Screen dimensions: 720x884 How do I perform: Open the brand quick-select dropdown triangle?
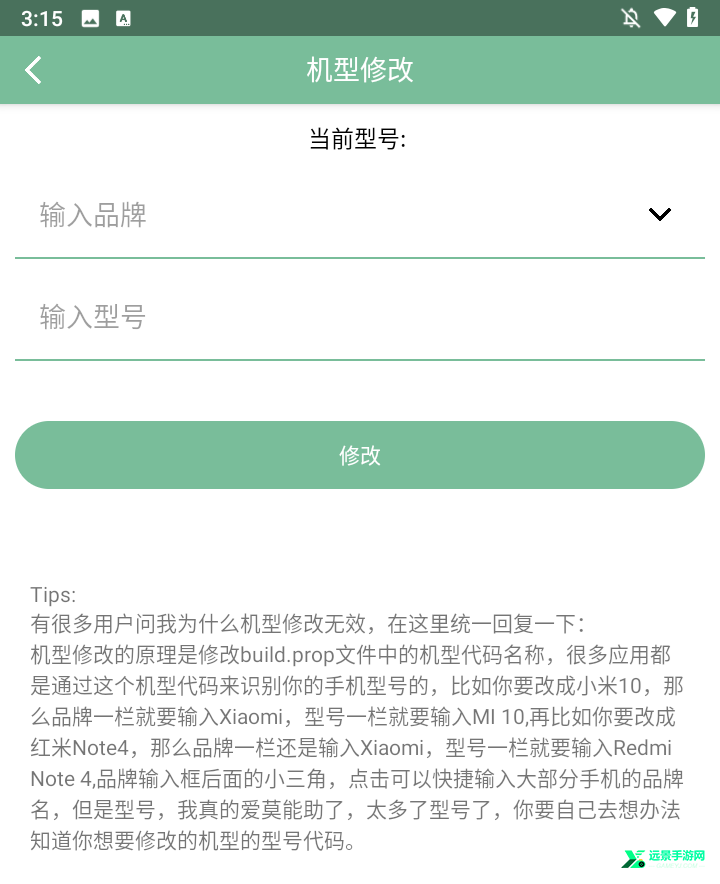click(x=659, y=214)
